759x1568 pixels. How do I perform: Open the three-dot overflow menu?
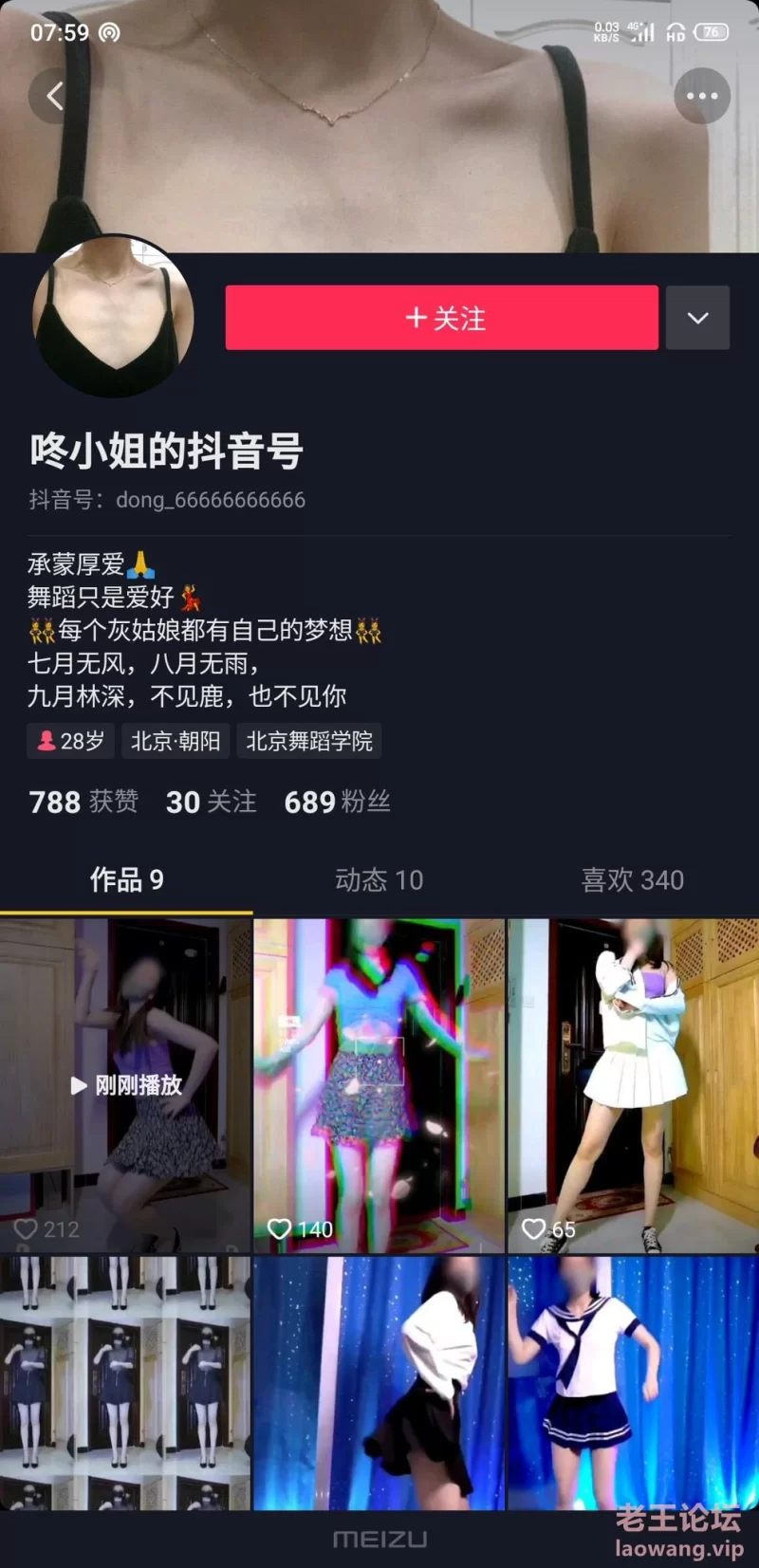pyautogui.click(x=702, y=96)
